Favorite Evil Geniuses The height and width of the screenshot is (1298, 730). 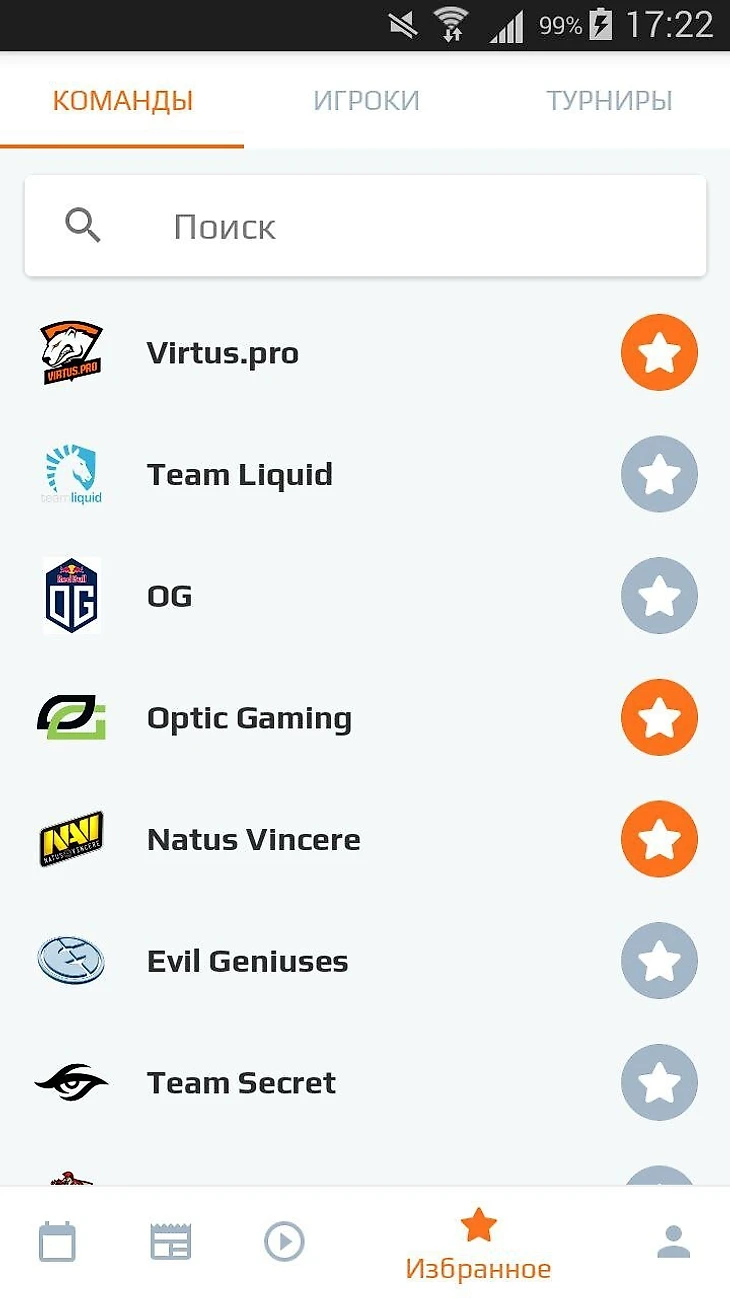659,961
